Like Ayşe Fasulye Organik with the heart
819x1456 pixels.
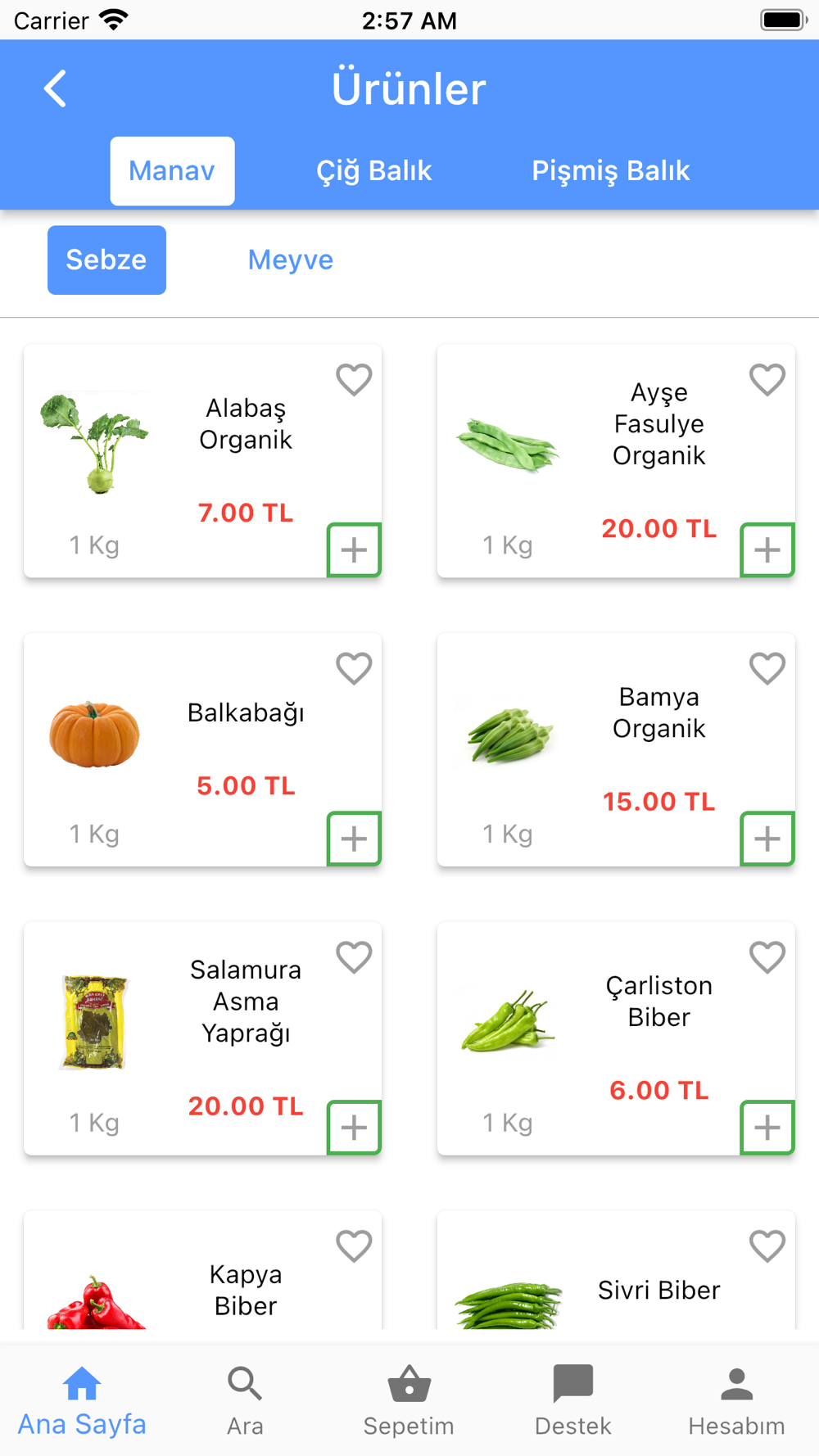pos(767,380)
